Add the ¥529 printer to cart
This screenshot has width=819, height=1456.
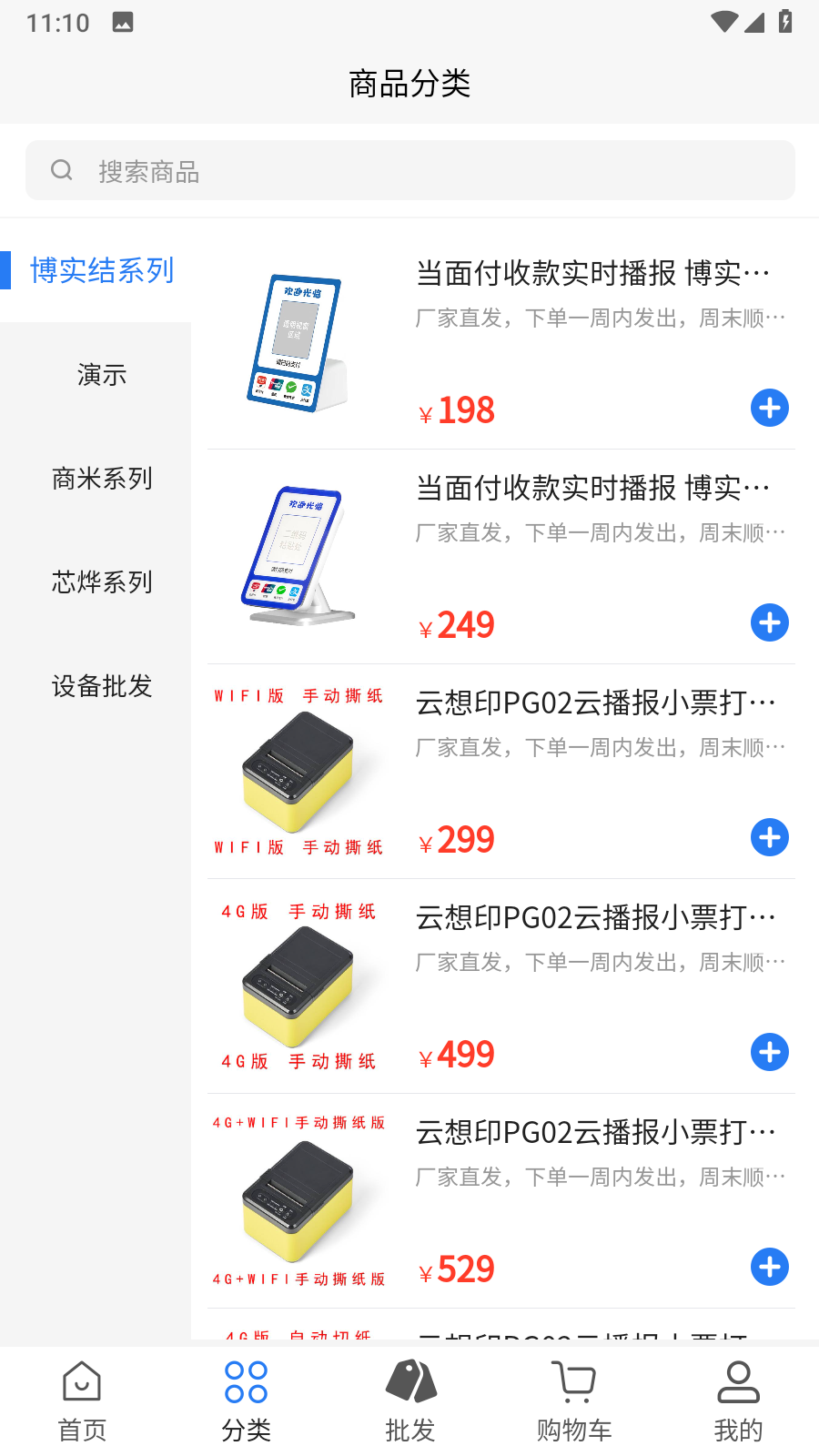coord(769,1267)
